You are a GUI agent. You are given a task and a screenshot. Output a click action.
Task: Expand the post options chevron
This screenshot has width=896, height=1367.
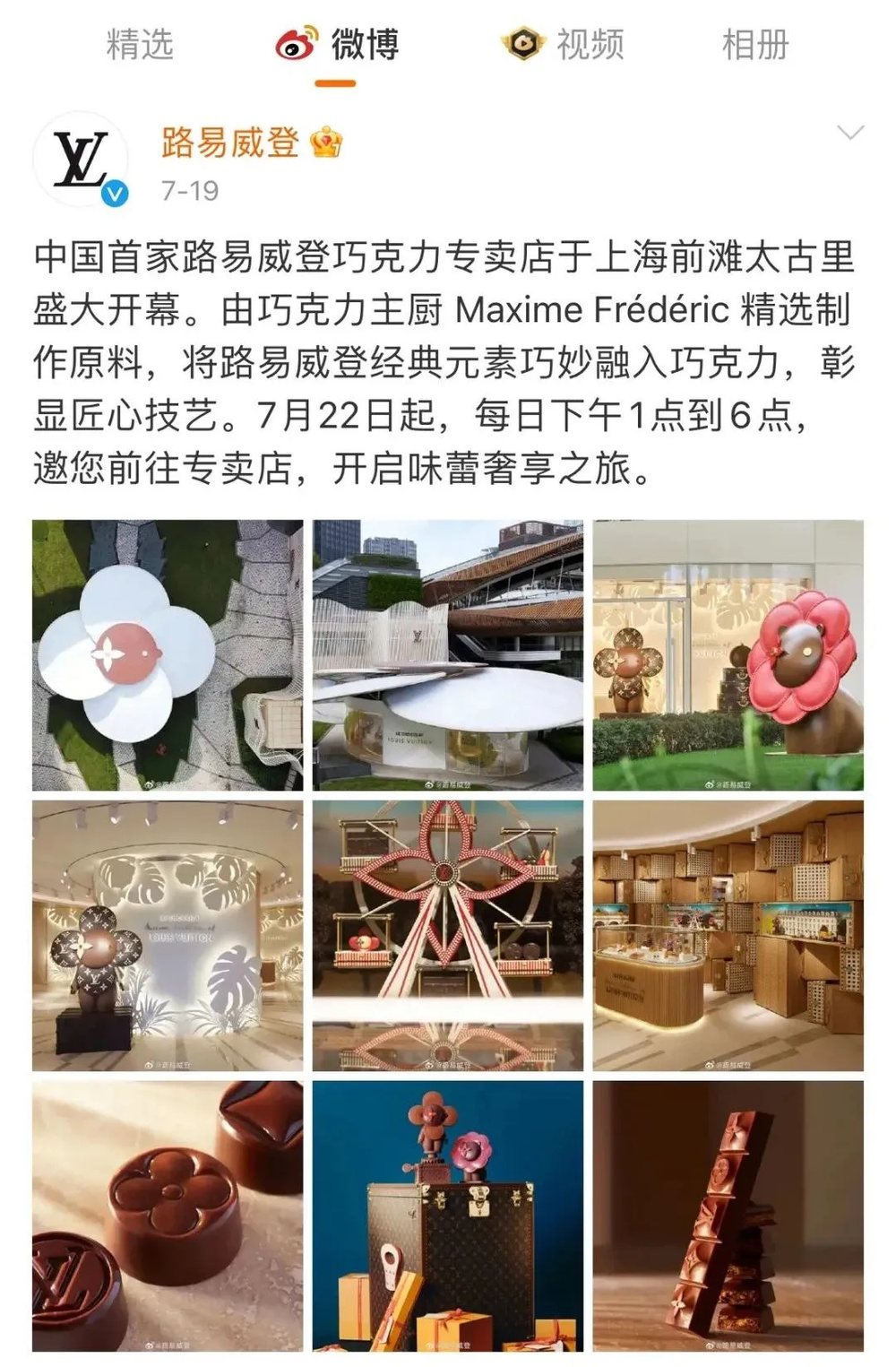pyautogui.click(x=849, y=134)
